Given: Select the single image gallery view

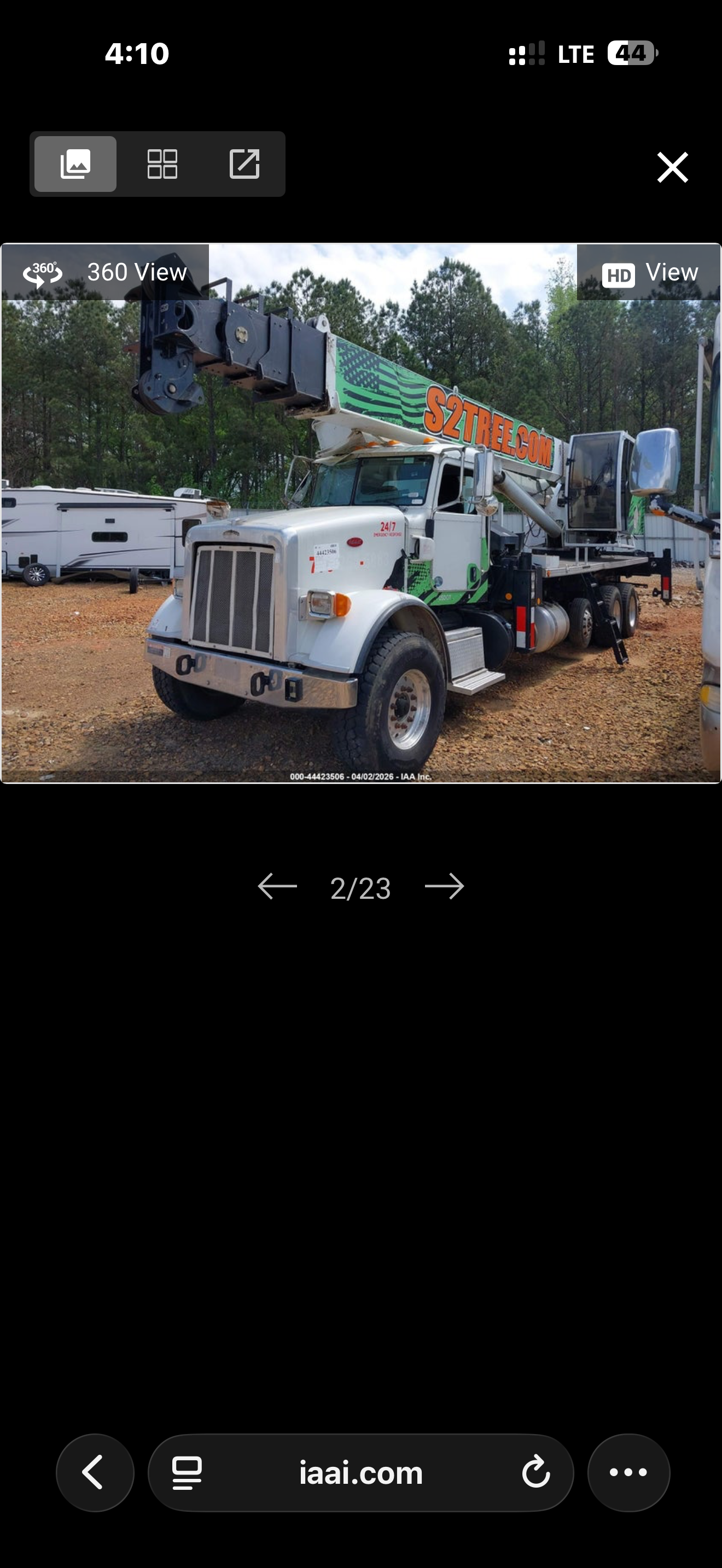Looking at the screenshot, I should pos(75,163).
